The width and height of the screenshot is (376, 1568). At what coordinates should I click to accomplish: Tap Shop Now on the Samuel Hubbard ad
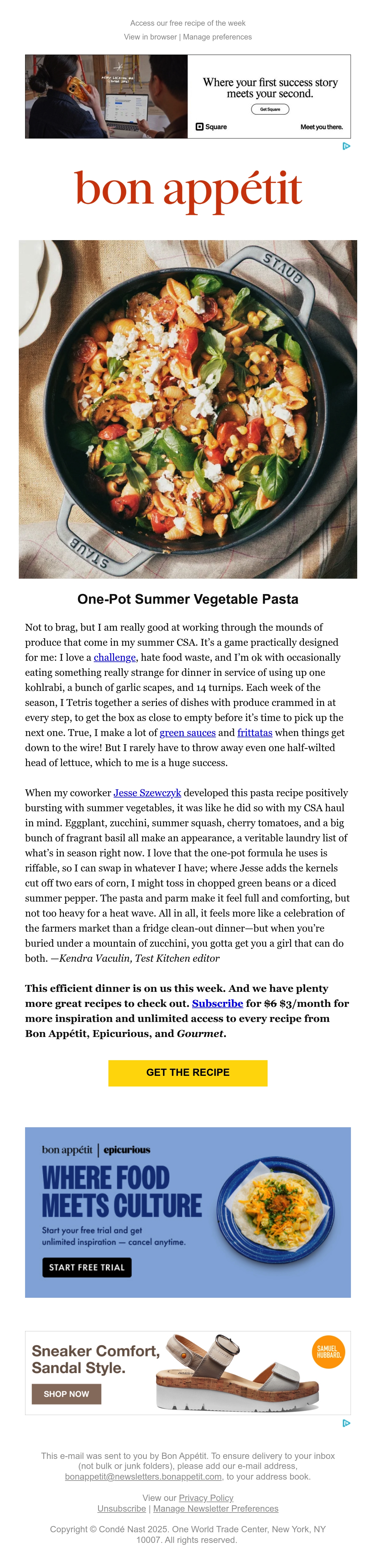66,1394
